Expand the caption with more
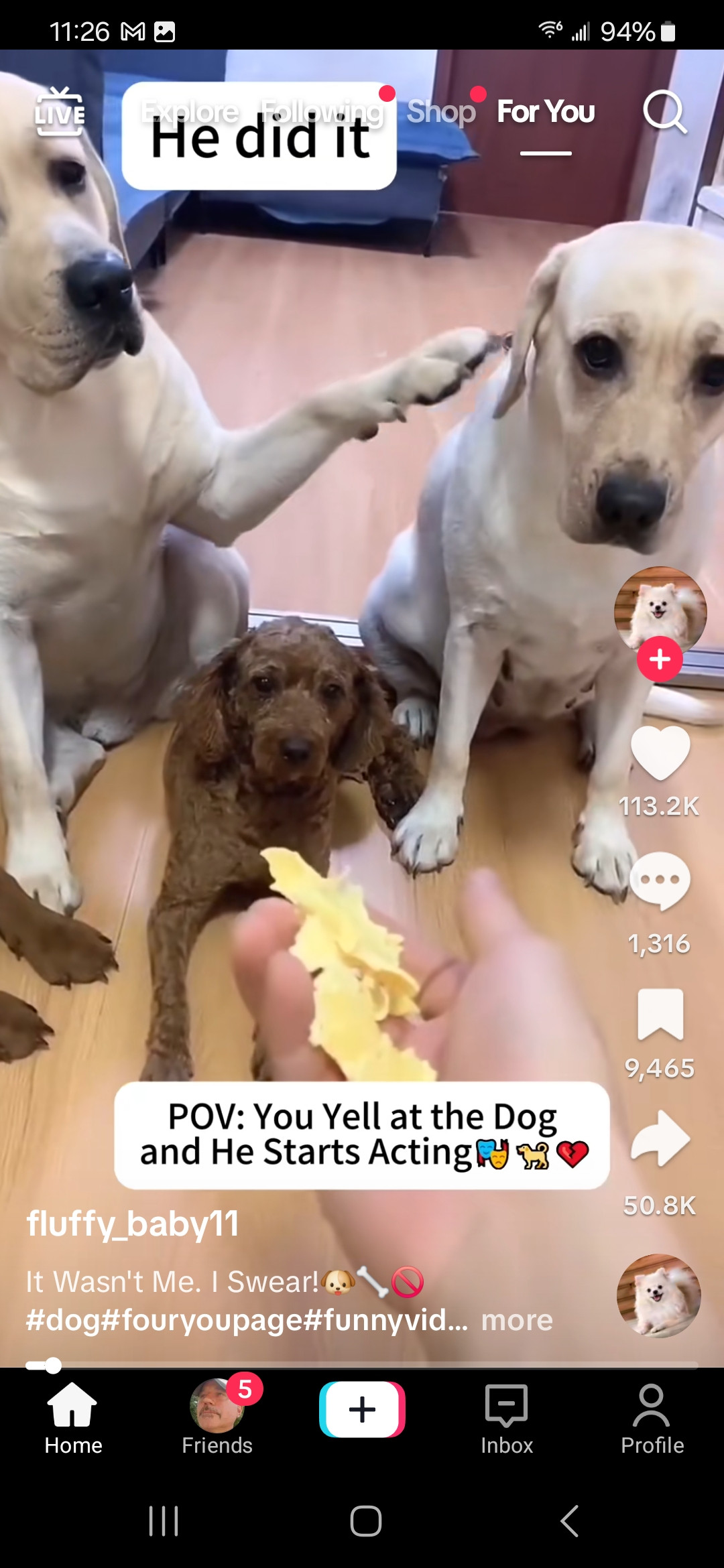This screenshot has width=724, height=1568. coord(517,1320)
